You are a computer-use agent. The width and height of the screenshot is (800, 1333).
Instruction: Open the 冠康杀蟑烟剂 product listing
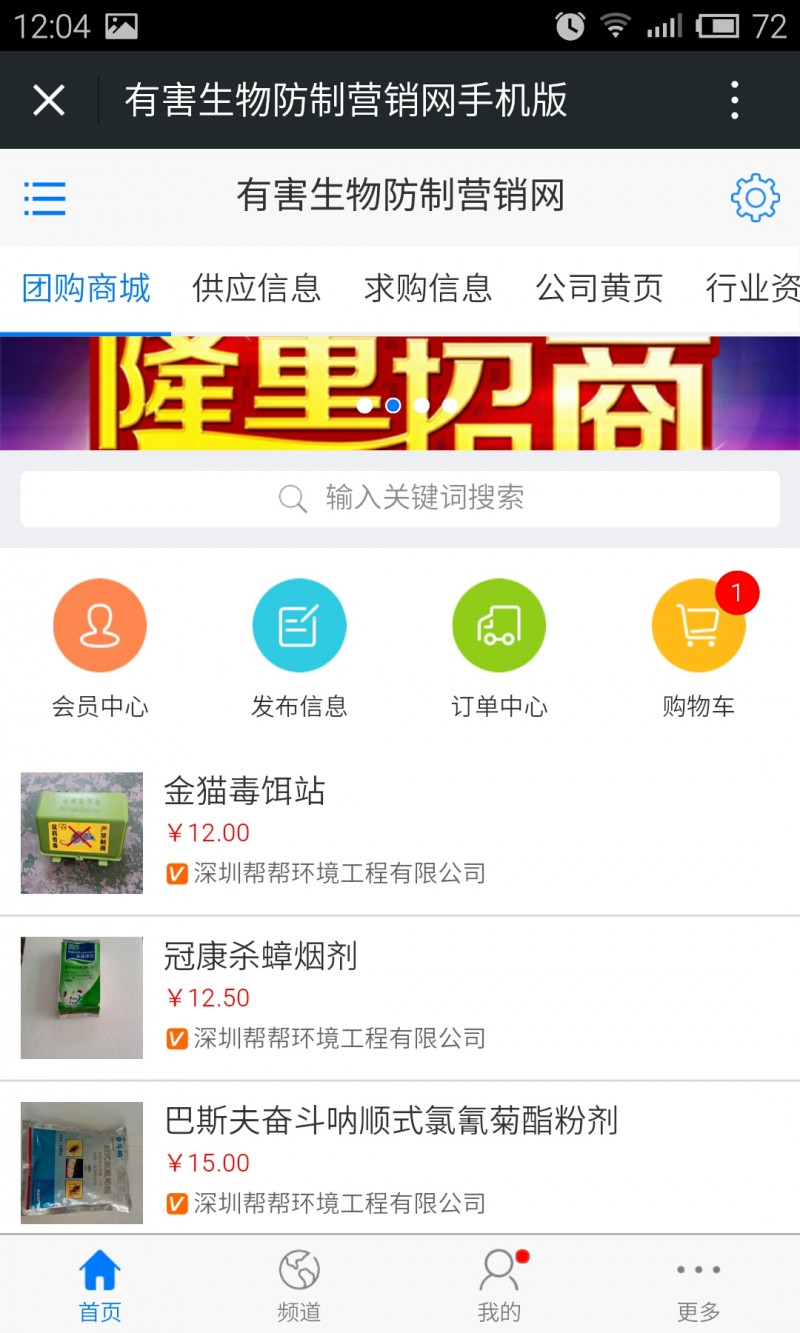tap(400, 997)
